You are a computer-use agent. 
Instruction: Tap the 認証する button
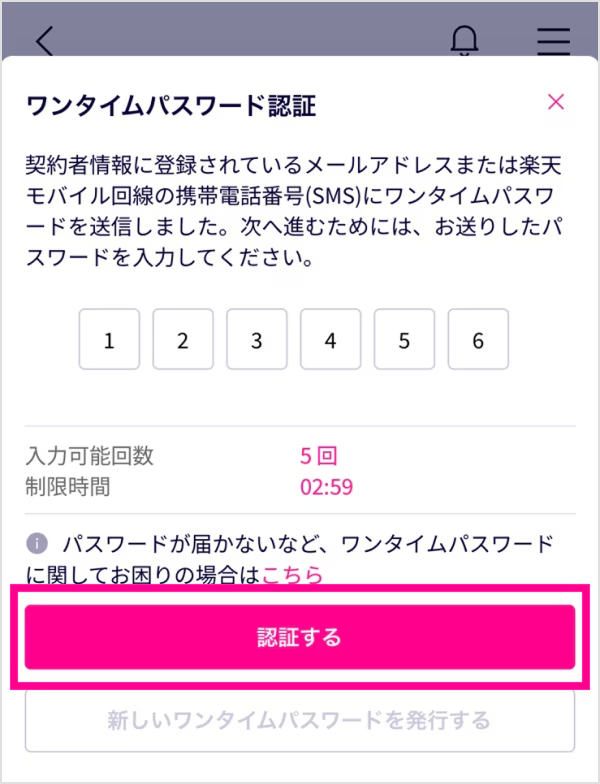click(300, 637)
